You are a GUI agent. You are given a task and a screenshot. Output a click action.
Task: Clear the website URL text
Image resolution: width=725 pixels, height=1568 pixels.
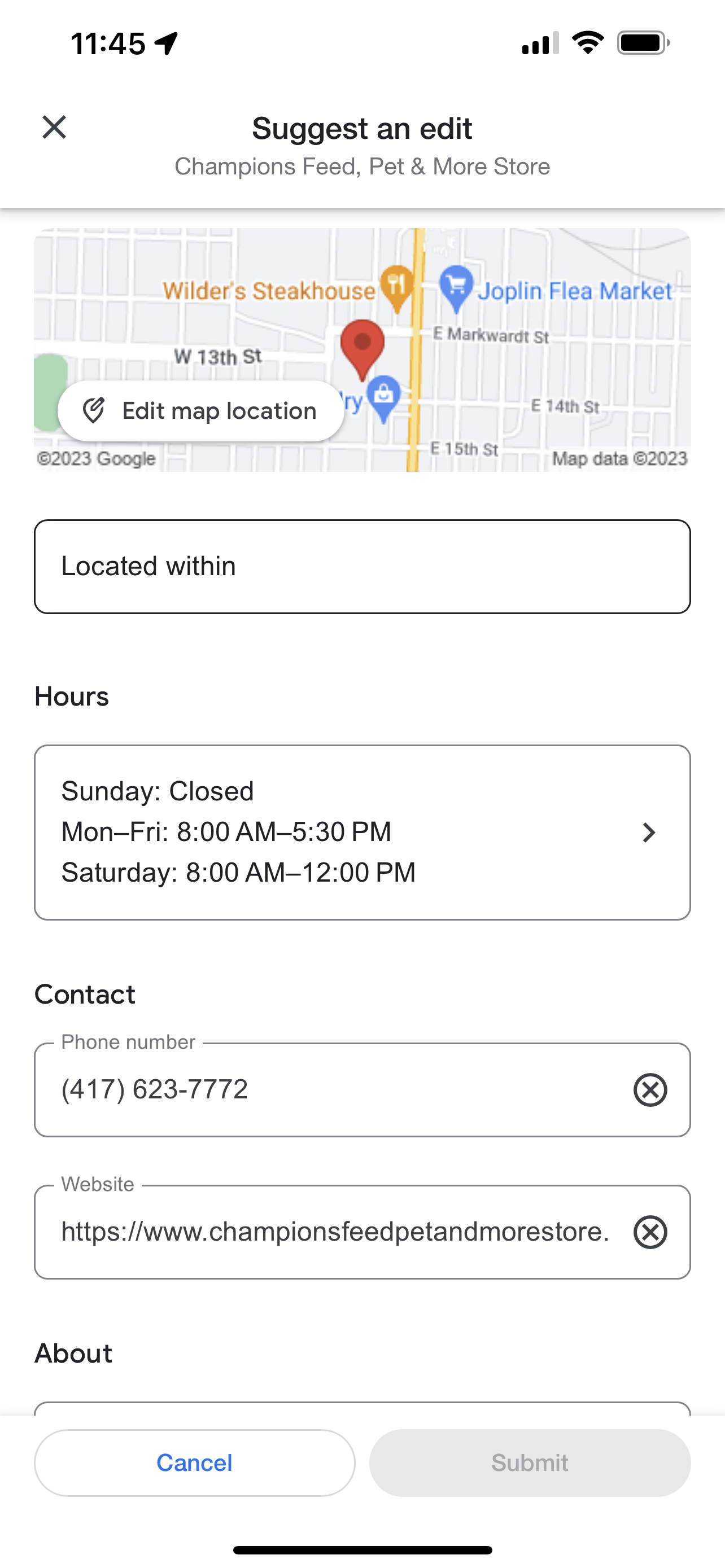[650, 1232]
